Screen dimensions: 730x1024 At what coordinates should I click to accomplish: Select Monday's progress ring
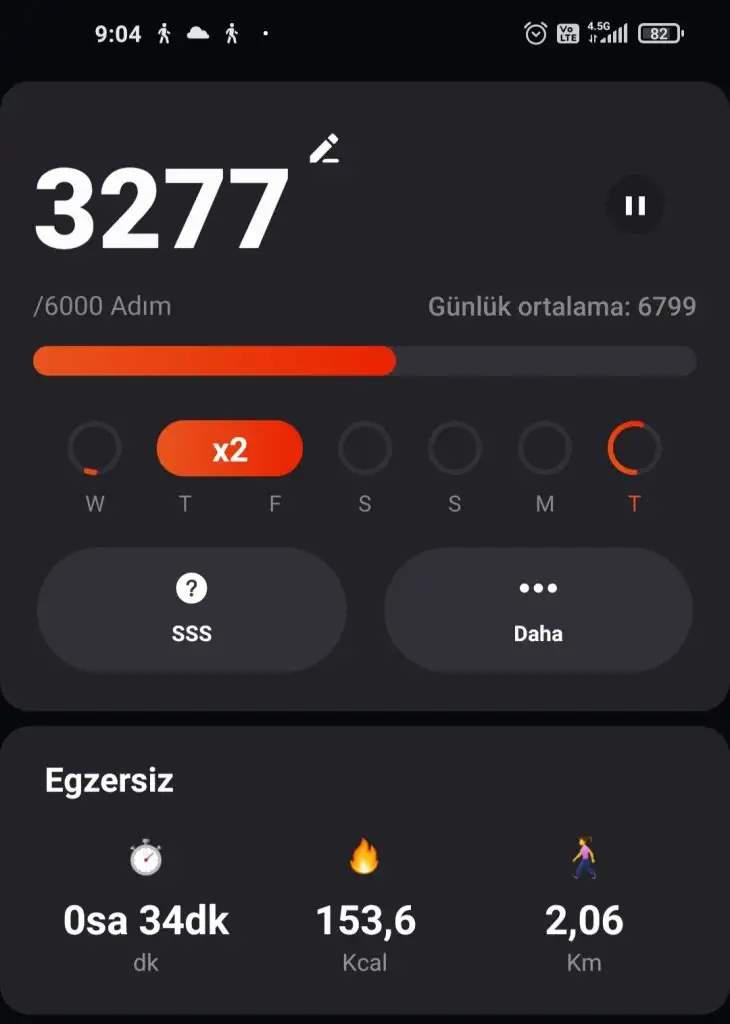click(544, 449)
